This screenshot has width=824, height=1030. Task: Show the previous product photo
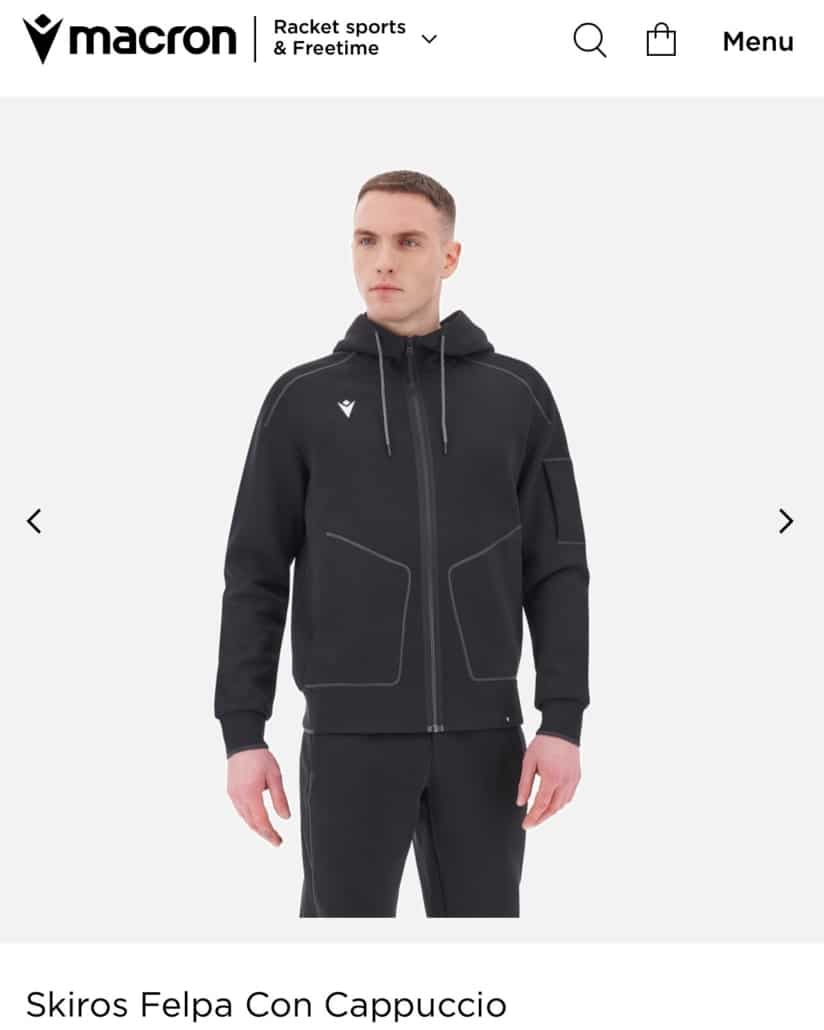[x=35, y=521]
